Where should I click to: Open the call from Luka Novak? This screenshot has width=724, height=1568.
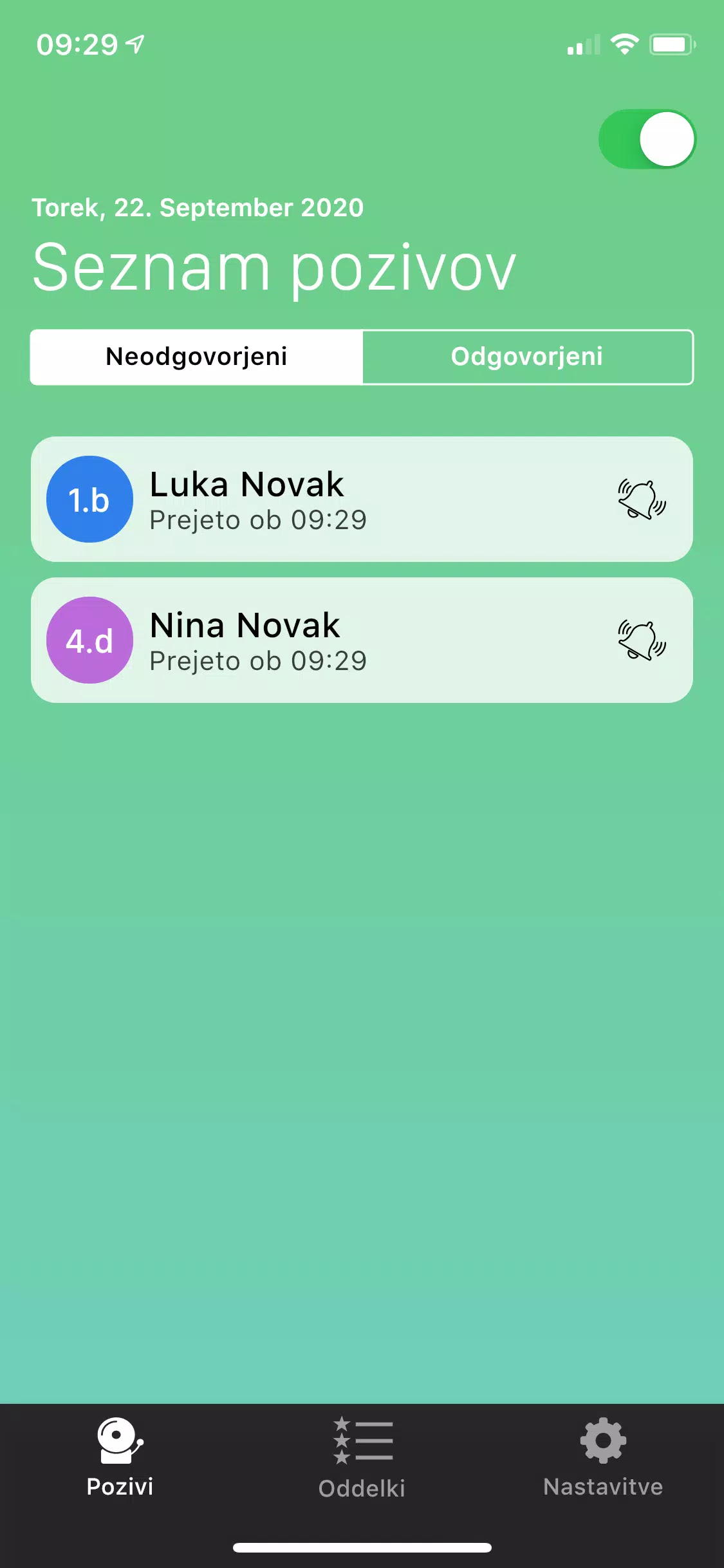click(x=322, y=499)
